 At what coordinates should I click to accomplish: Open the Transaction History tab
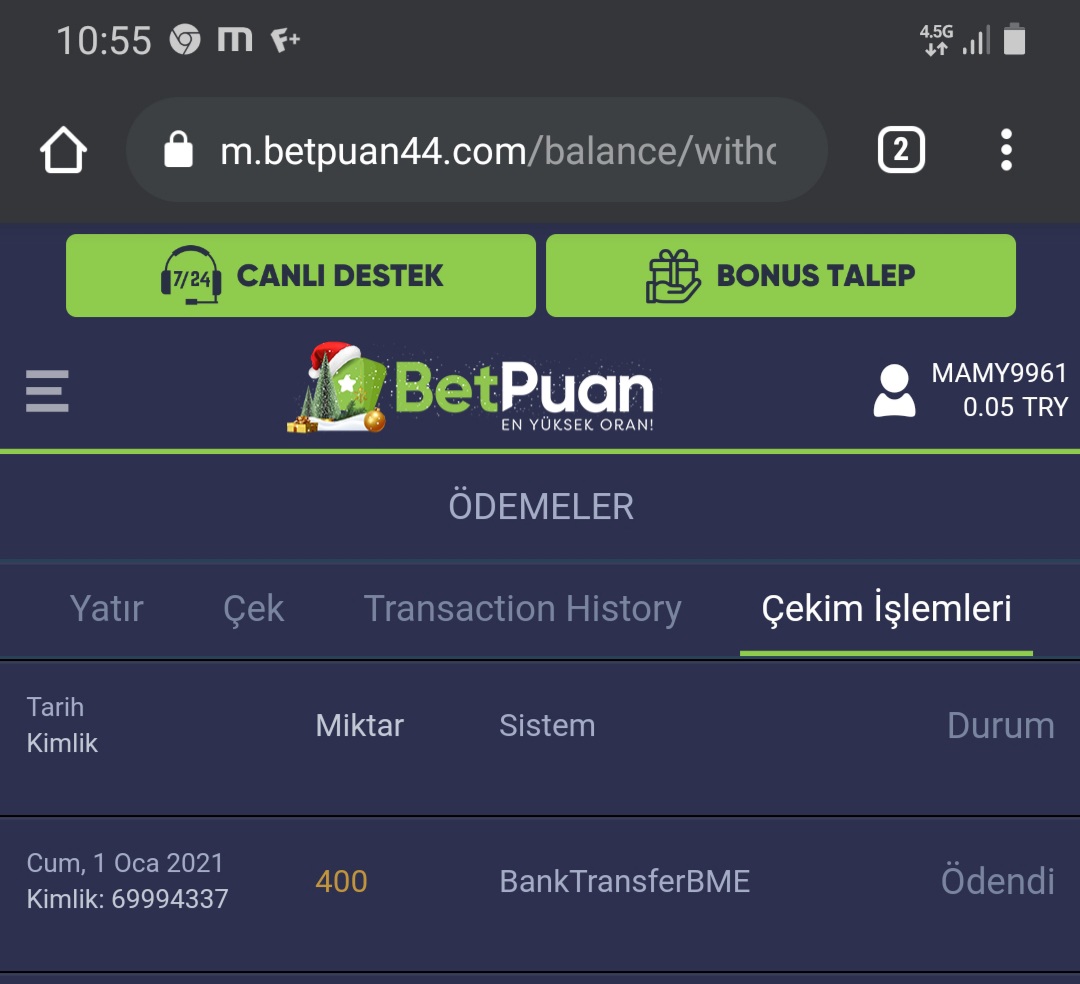(x=522, y=609)
